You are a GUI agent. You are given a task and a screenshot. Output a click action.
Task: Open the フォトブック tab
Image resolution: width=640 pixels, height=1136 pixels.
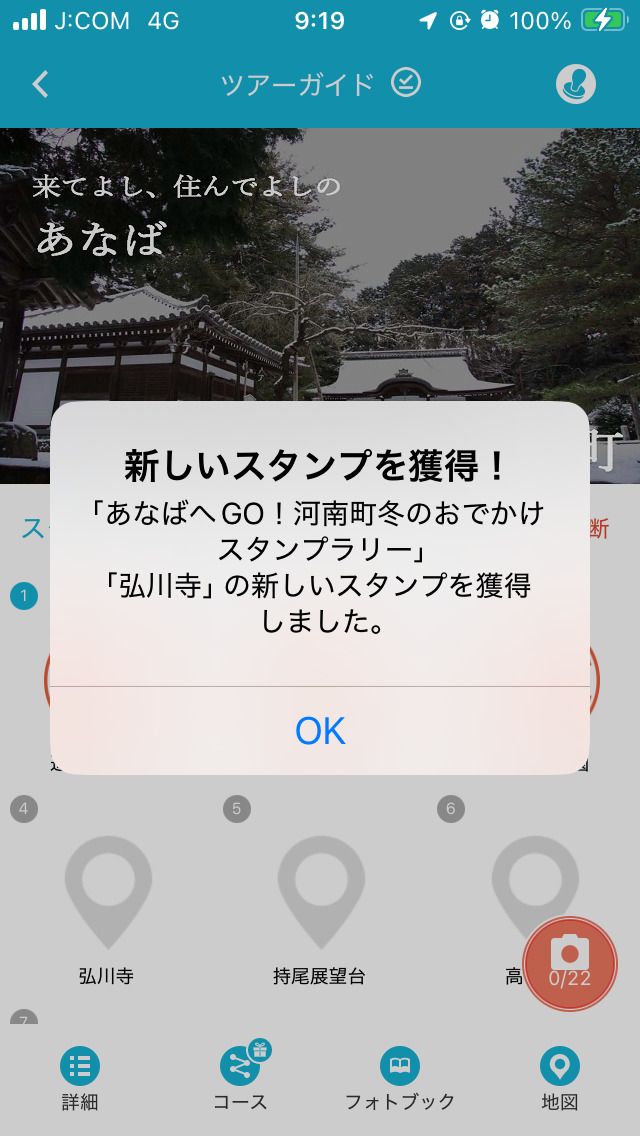400,1079
